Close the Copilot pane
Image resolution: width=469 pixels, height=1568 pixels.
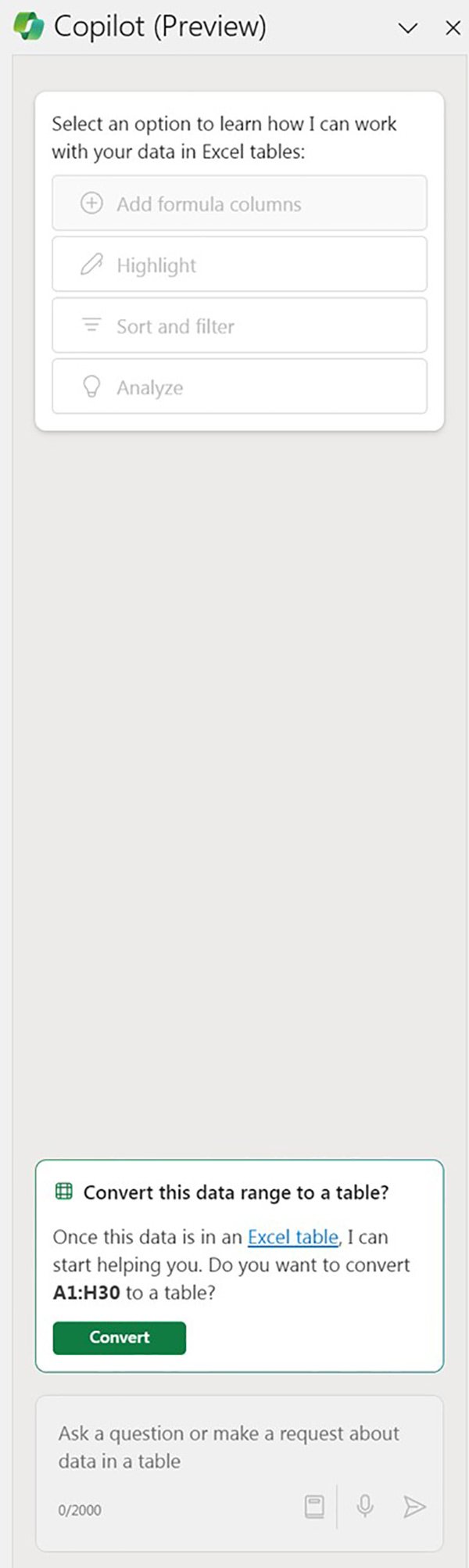pyautogui.click(x=453, y=28)
